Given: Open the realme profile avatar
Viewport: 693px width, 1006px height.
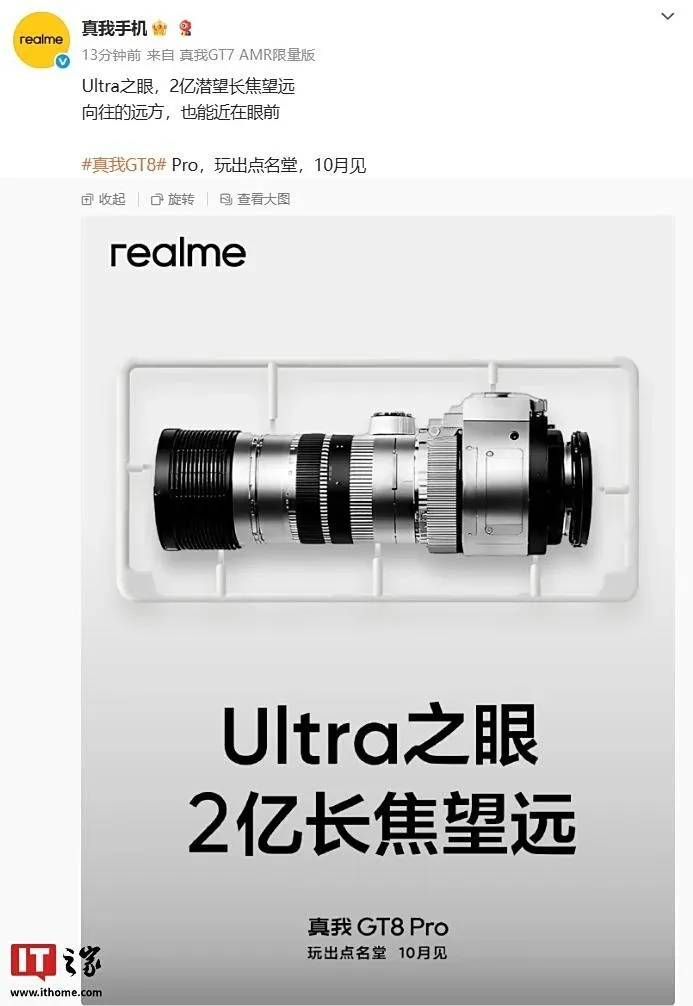Looking at the screenshot, I should [40, 39].
